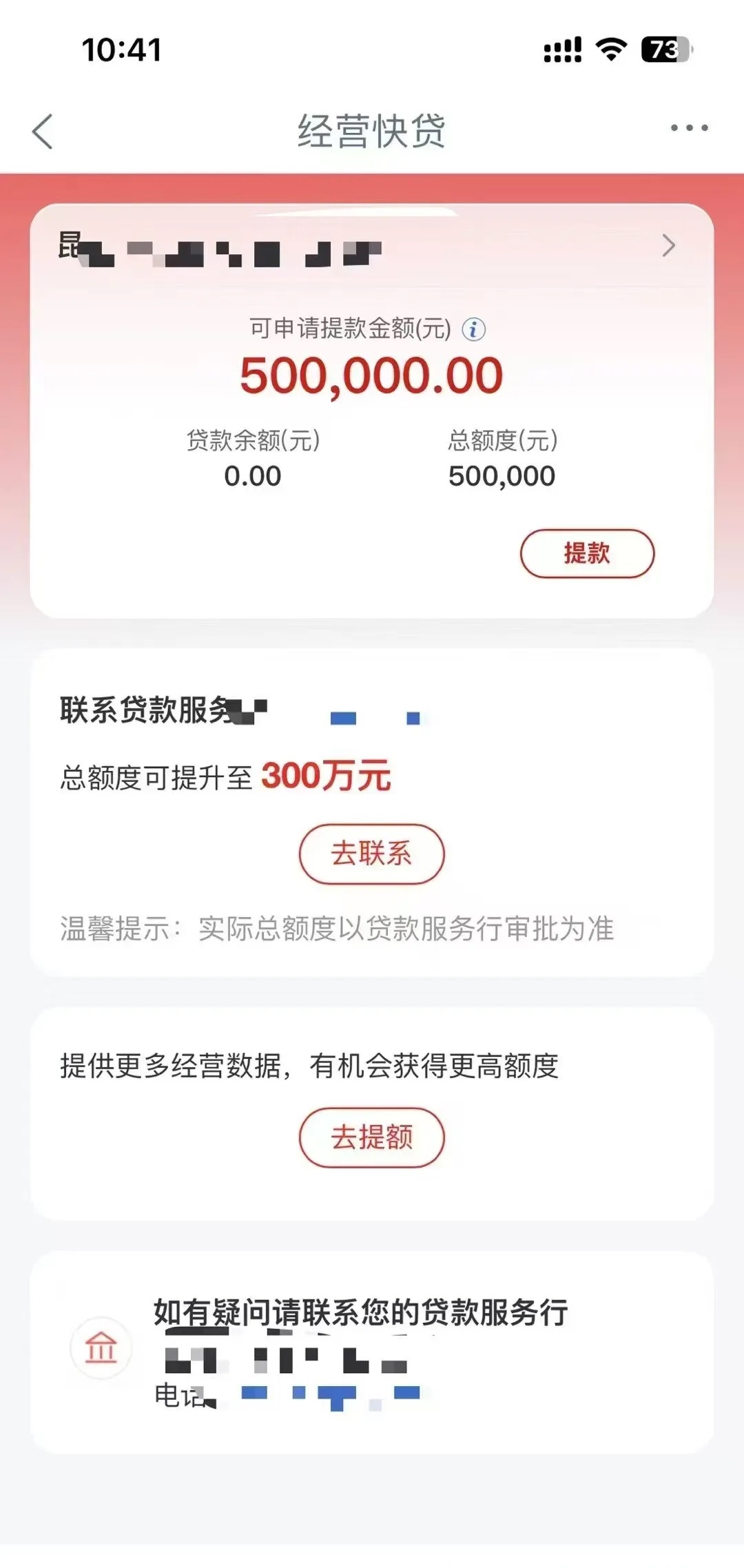Open account details via the card chevron

668,246
